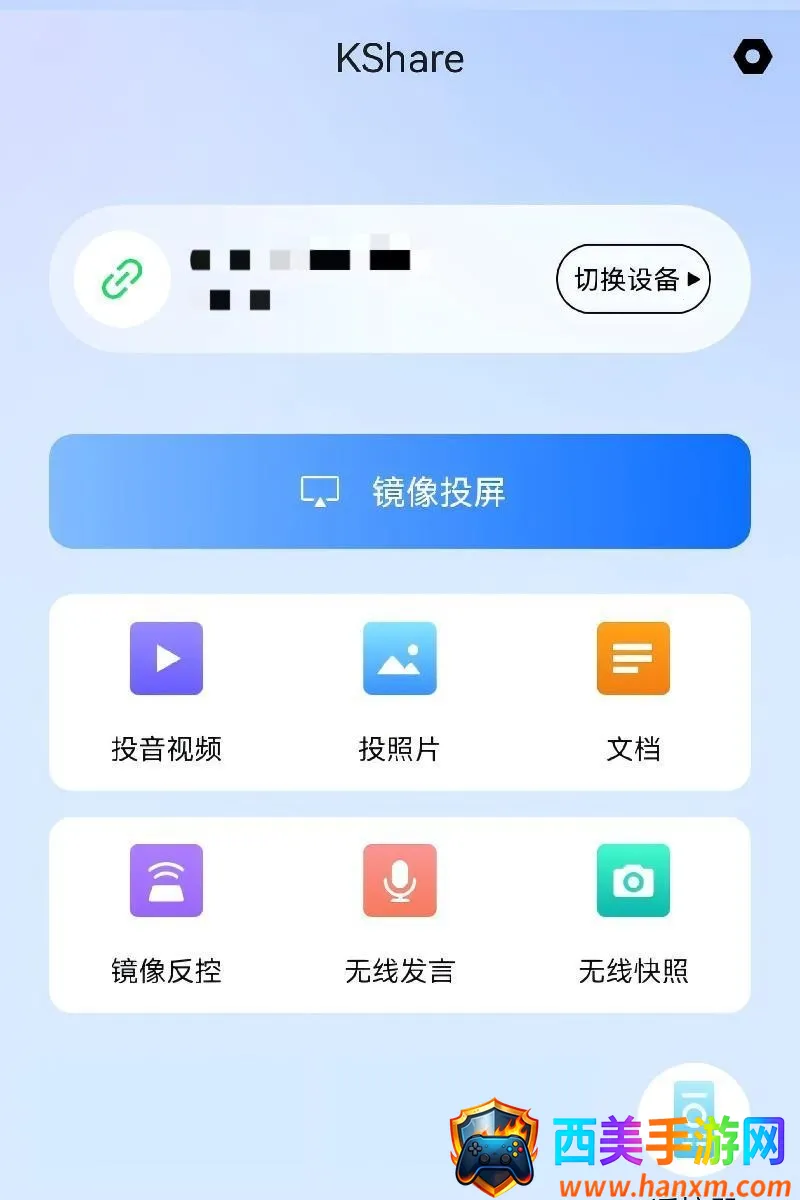Open 投音视频 to cast media
Viewport: 800px width, 1200px height.
point(166,690)
